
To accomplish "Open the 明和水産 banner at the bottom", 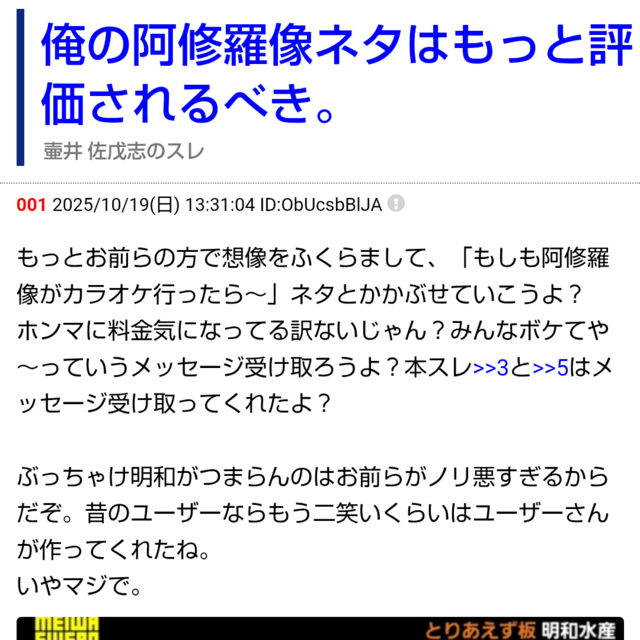I will (320, 628).
